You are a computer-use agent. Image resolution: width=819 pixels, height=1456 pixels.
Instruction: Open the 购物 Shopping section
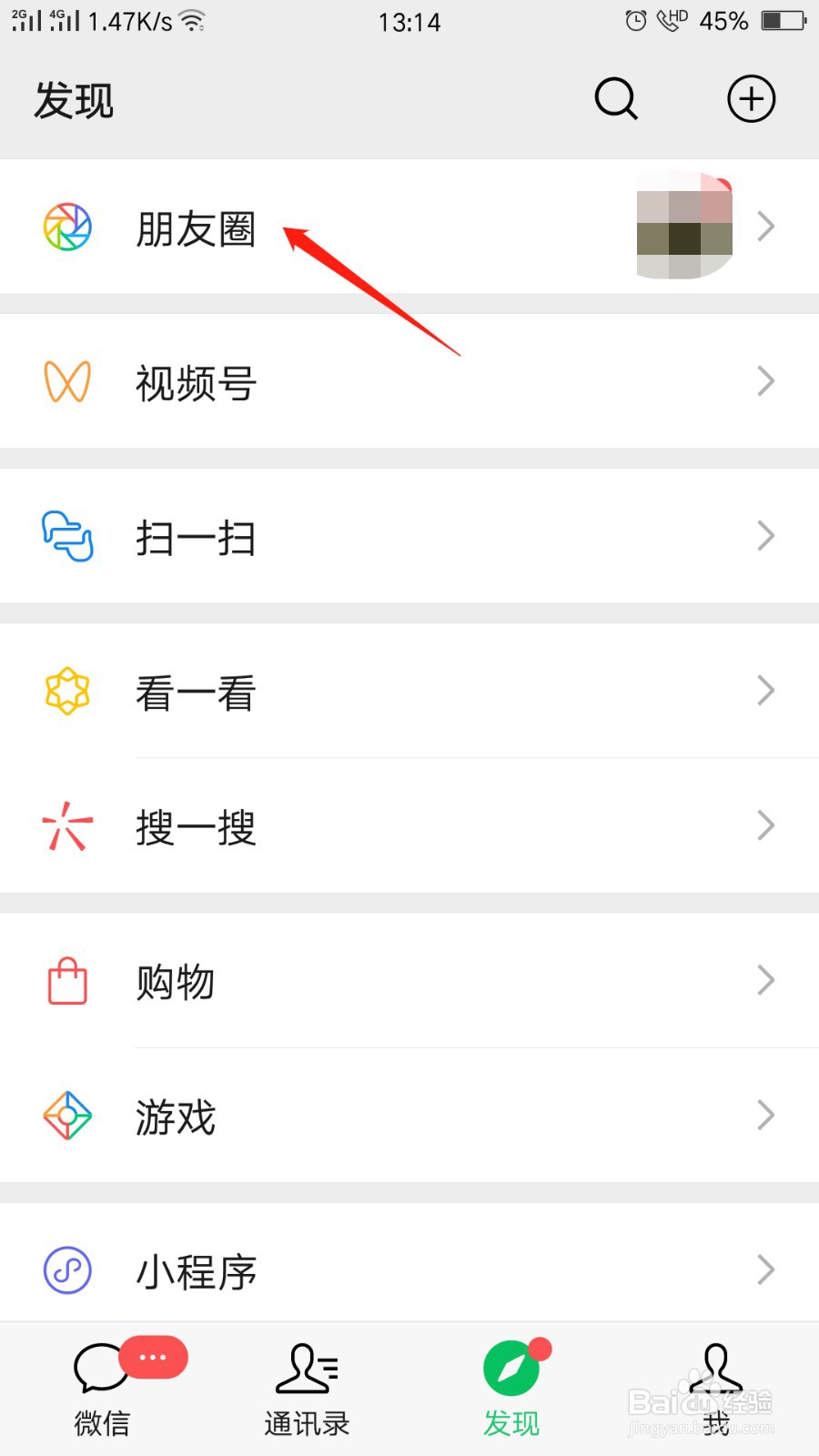pos(176,981)
